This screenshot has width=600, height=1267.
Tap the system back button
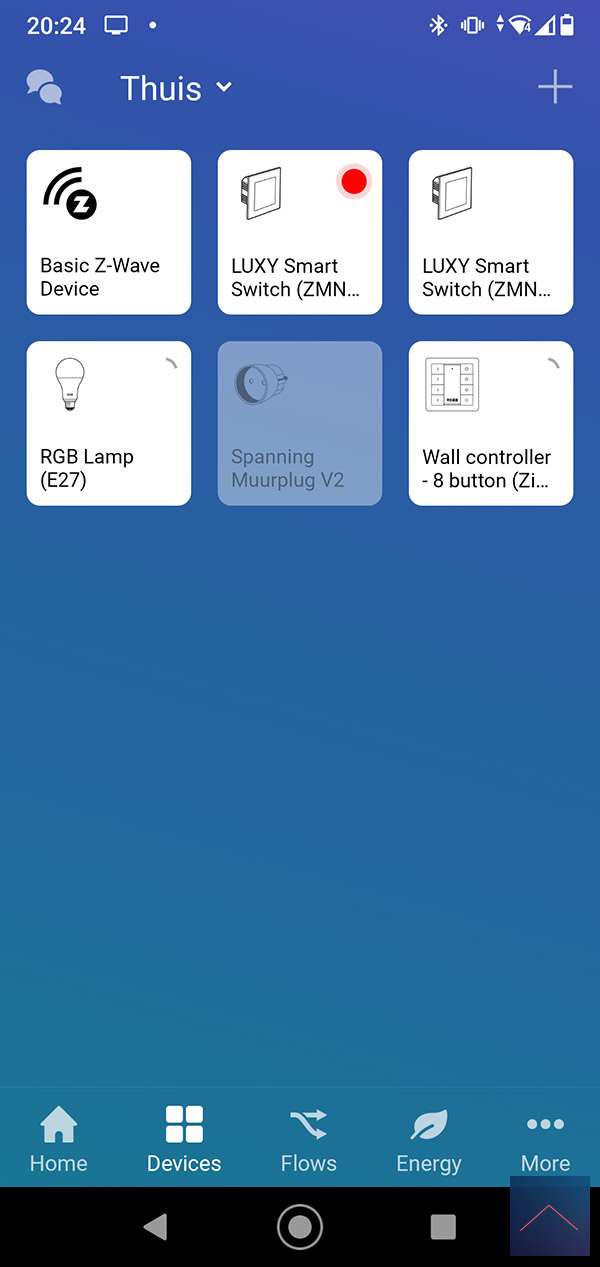[x=155, y=1227]
